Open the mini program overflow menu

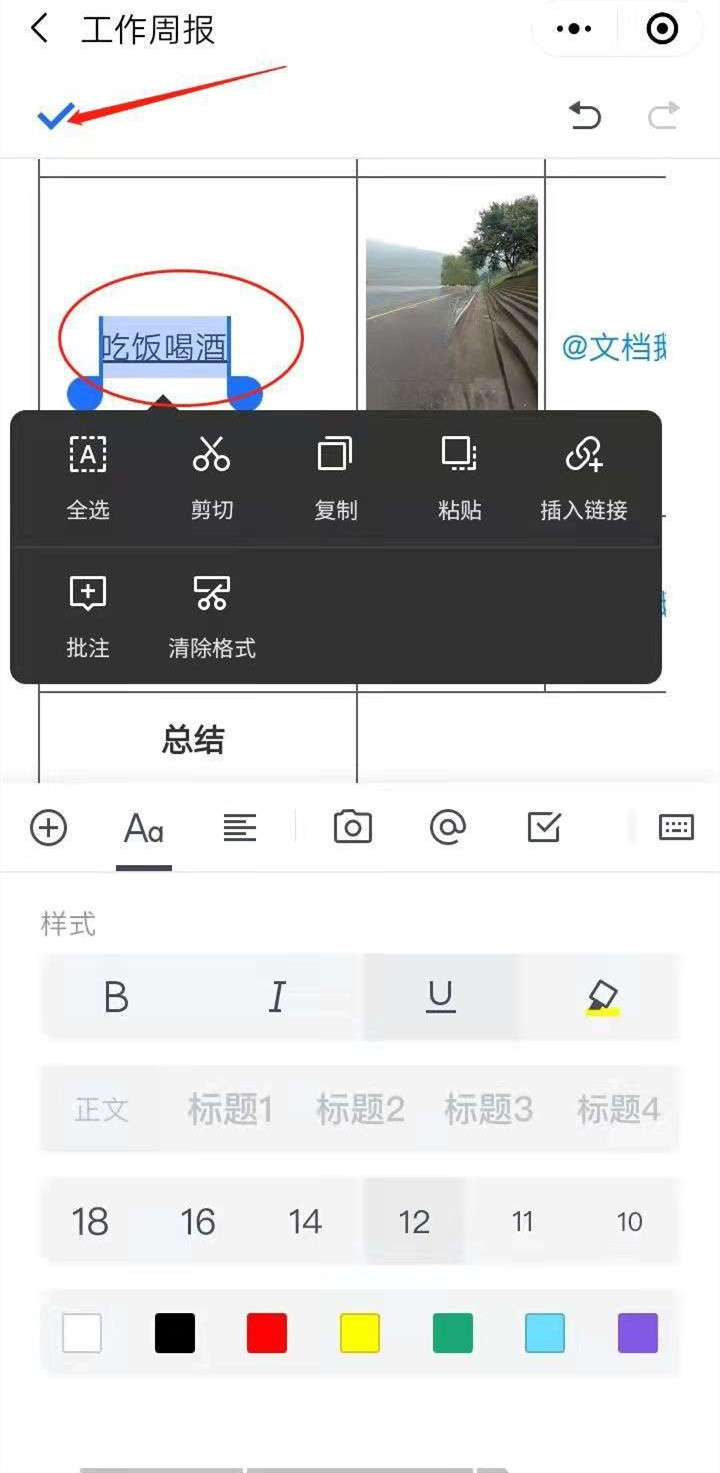click(574, 29)
